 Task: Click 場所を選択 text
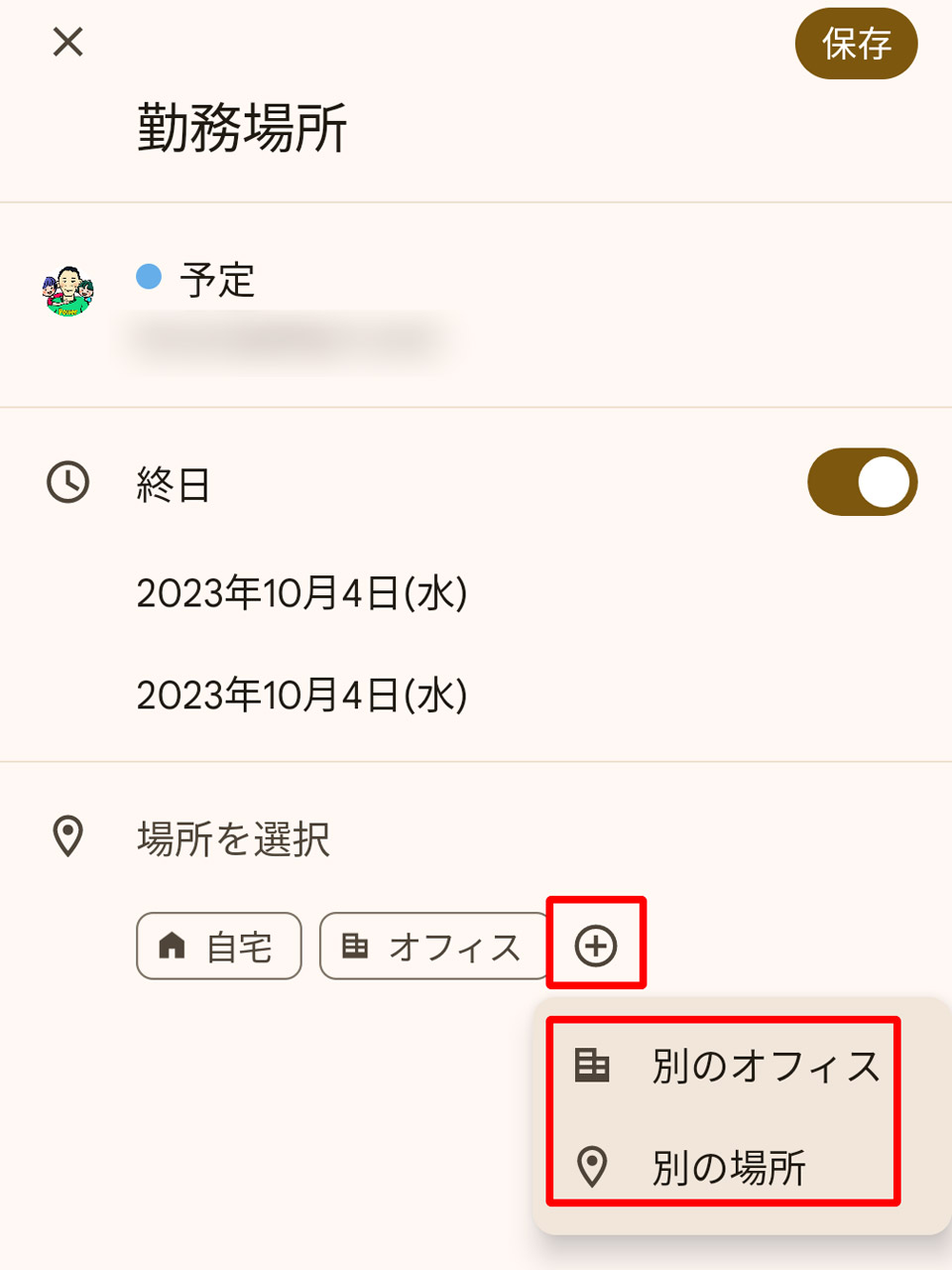[233, 838]
